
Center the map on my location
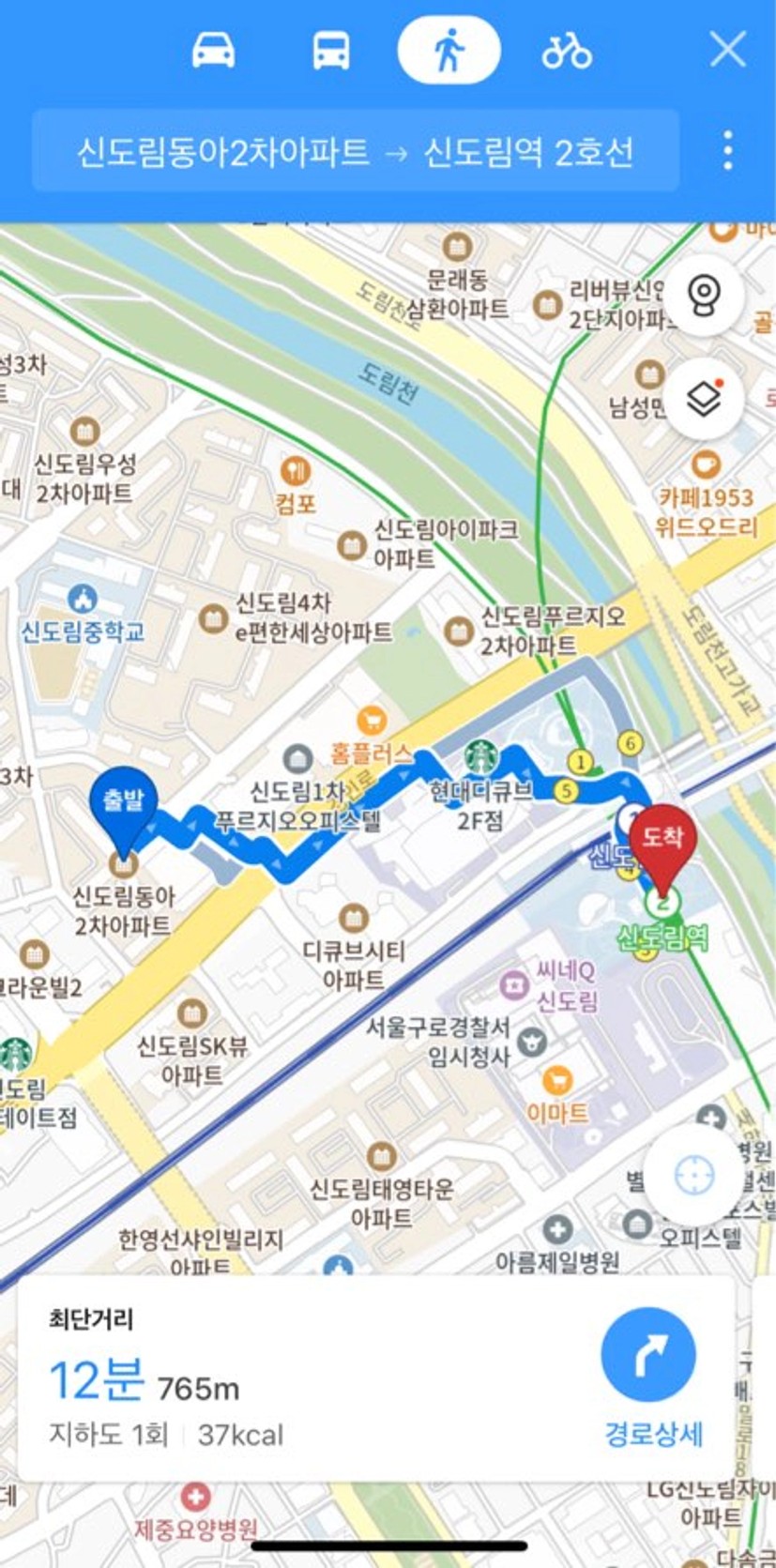tap(694, 1175)
